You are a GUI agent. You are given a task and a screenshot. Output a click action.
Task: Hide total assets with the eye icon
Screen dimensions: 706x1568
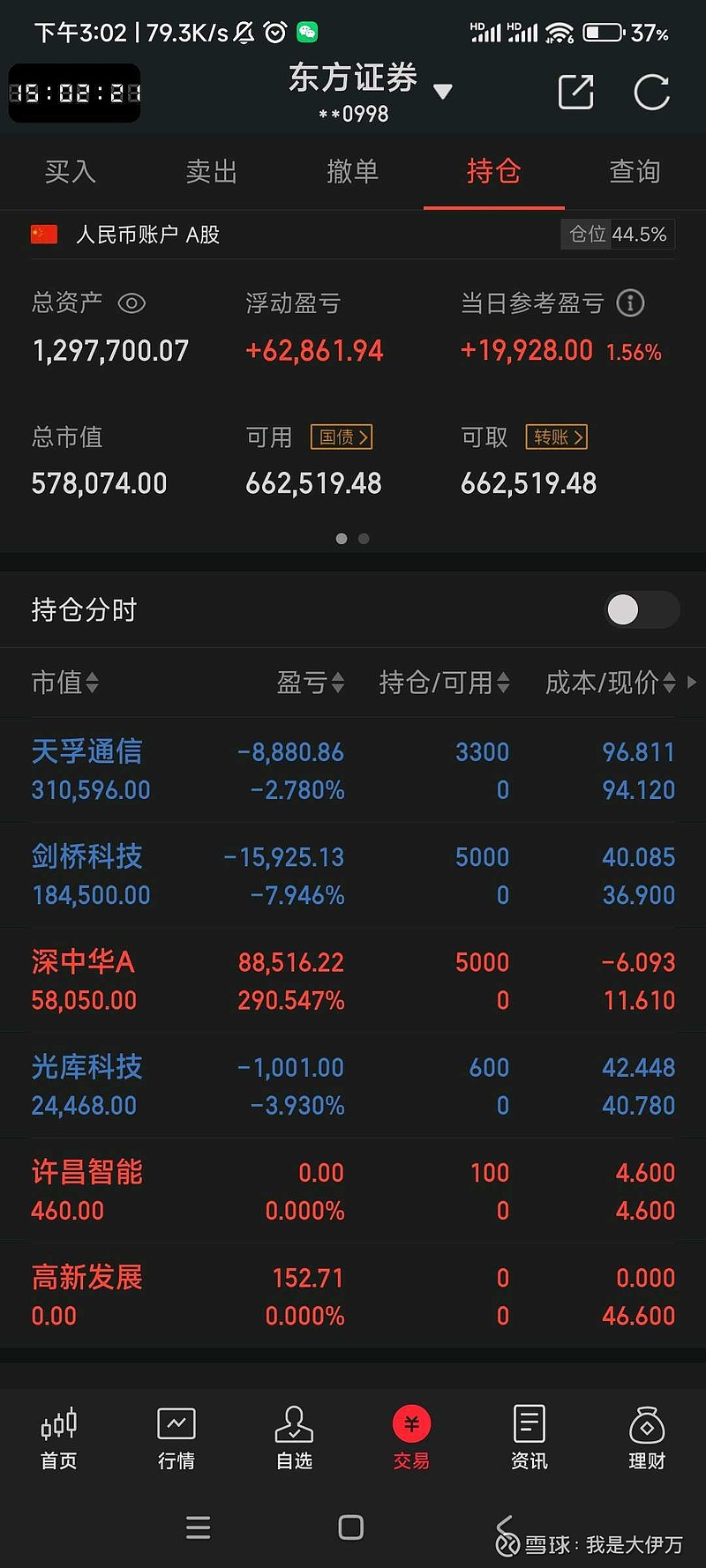131,303
